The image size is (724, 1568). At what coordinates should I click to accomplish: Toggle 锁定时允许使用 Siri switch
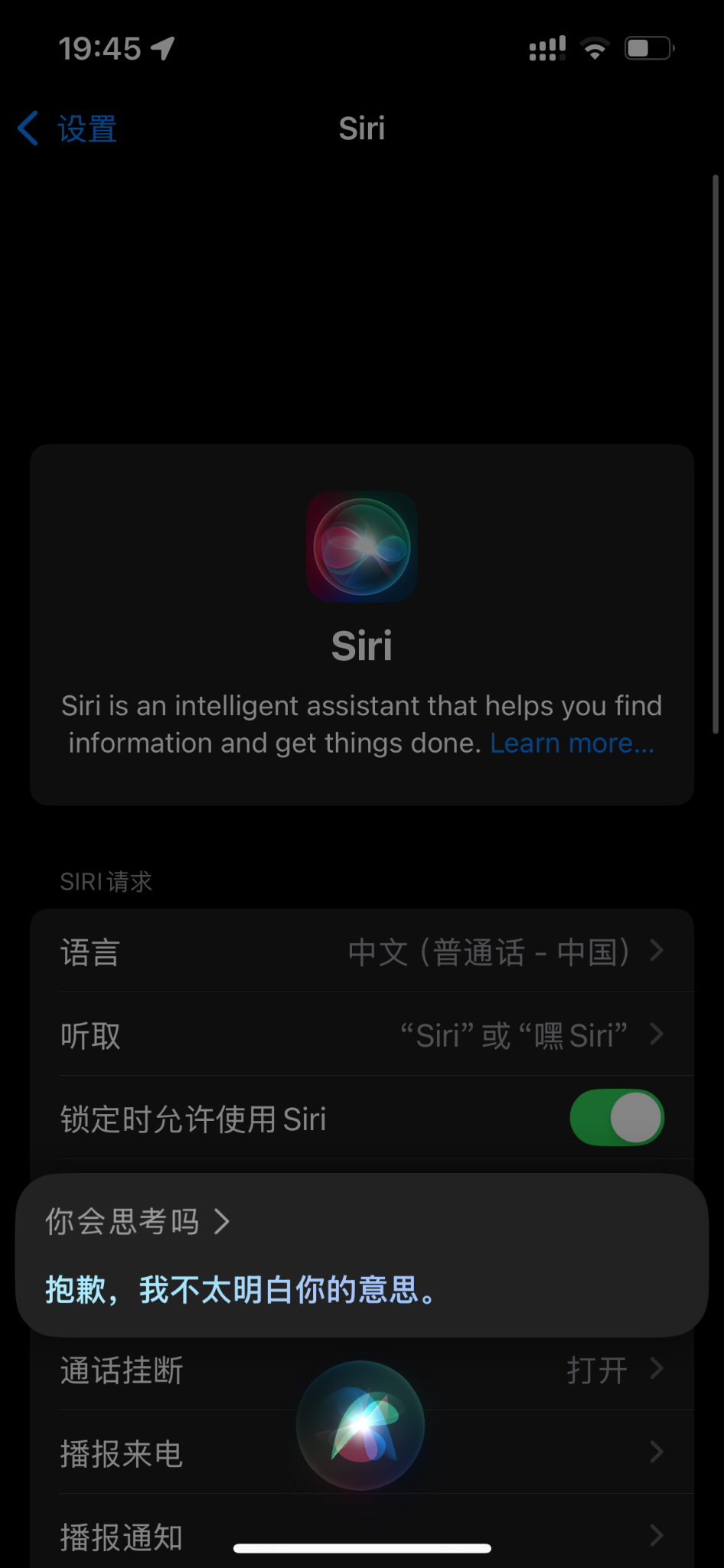(616, 1118)
